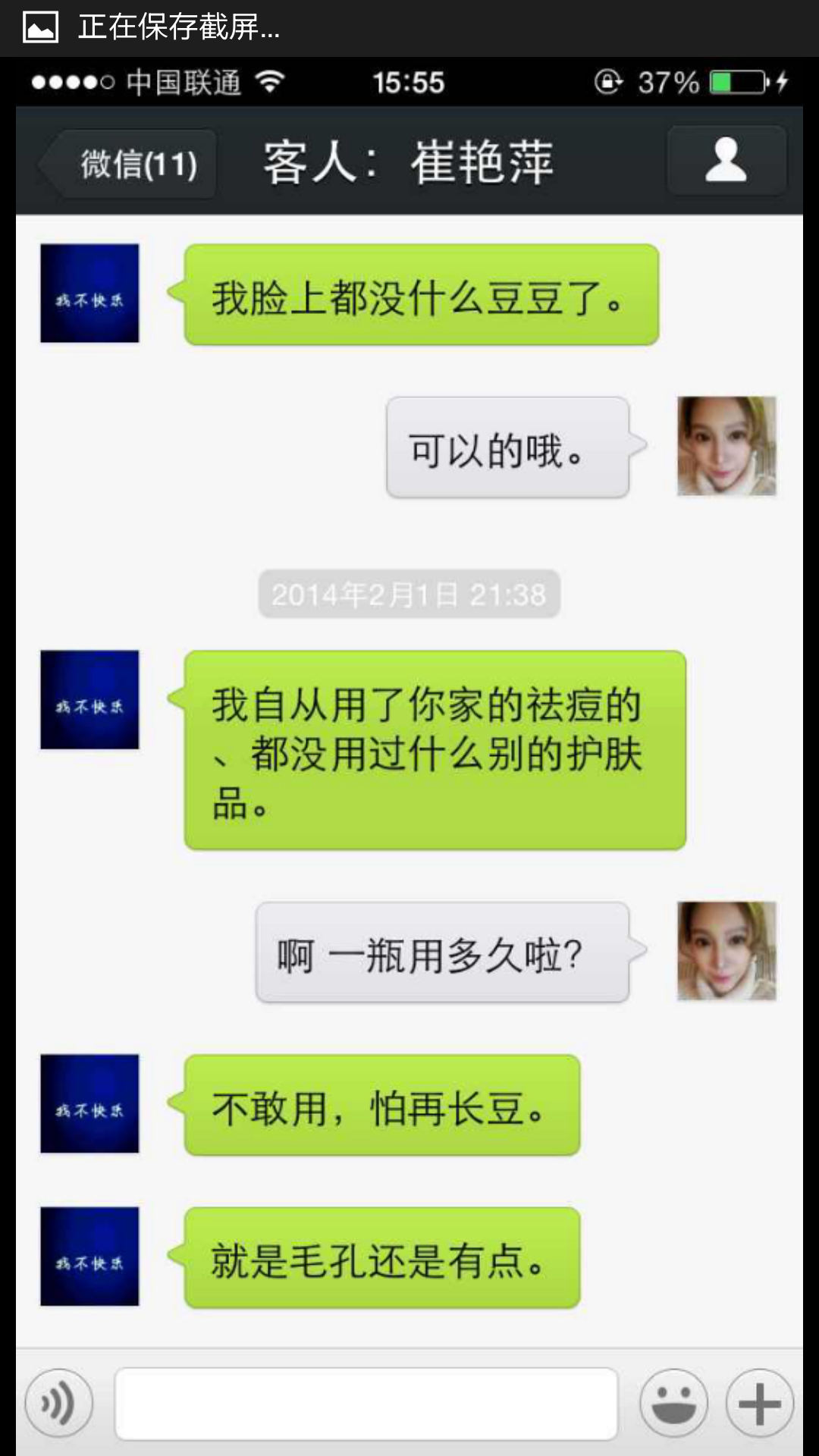819x1456 pixels.
Task: View blue avatar beside 我脸上都没什么豆豆了 message
Action: click(x=89, y=293)
